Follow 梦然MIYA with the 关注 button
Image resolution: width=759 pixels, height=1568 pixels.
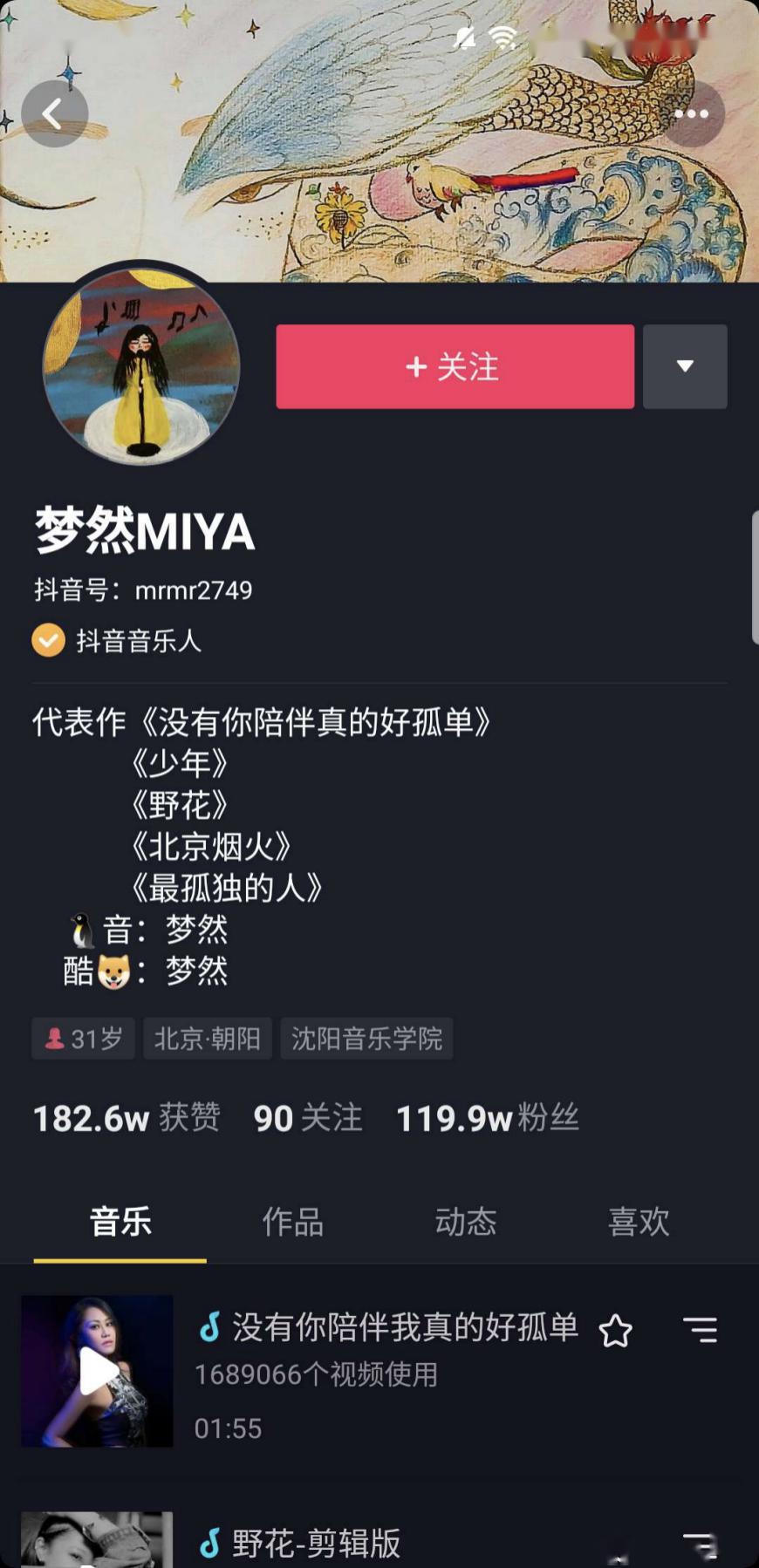[455, 367]
